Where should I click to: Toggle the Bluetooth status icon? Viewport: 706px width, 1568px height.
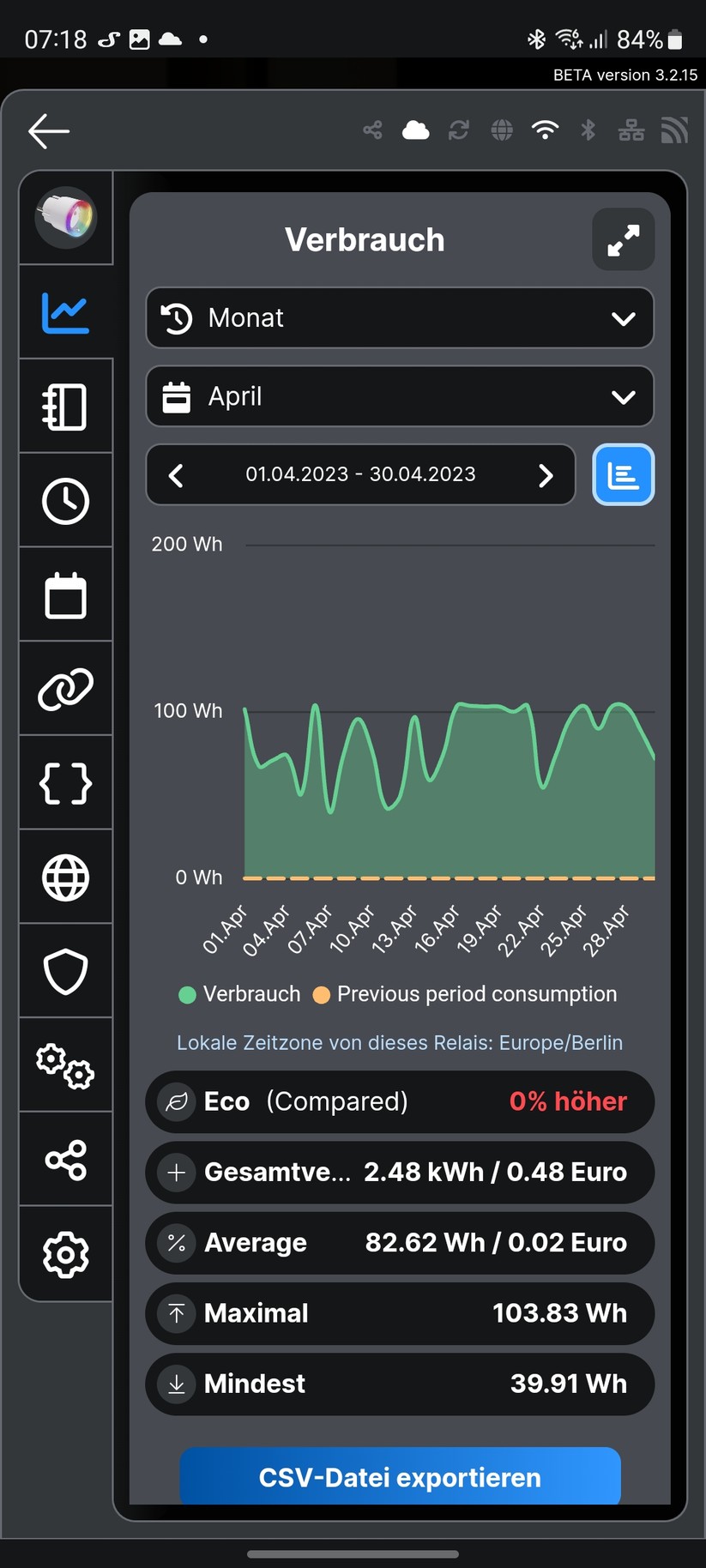click(588, 130)
